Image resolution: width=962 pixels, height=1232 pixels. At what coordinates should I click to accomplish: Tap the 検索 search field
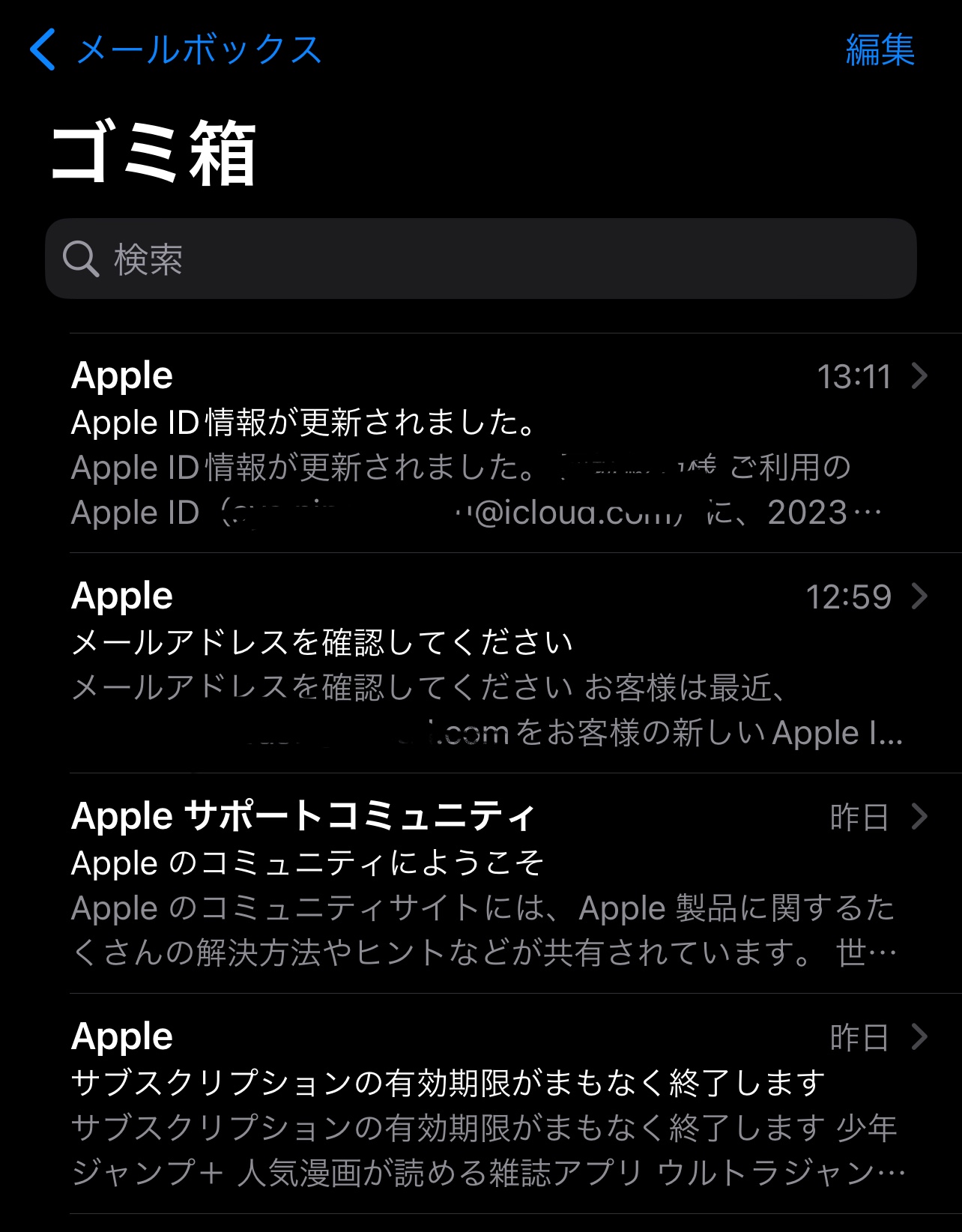(x=480, y=259)
